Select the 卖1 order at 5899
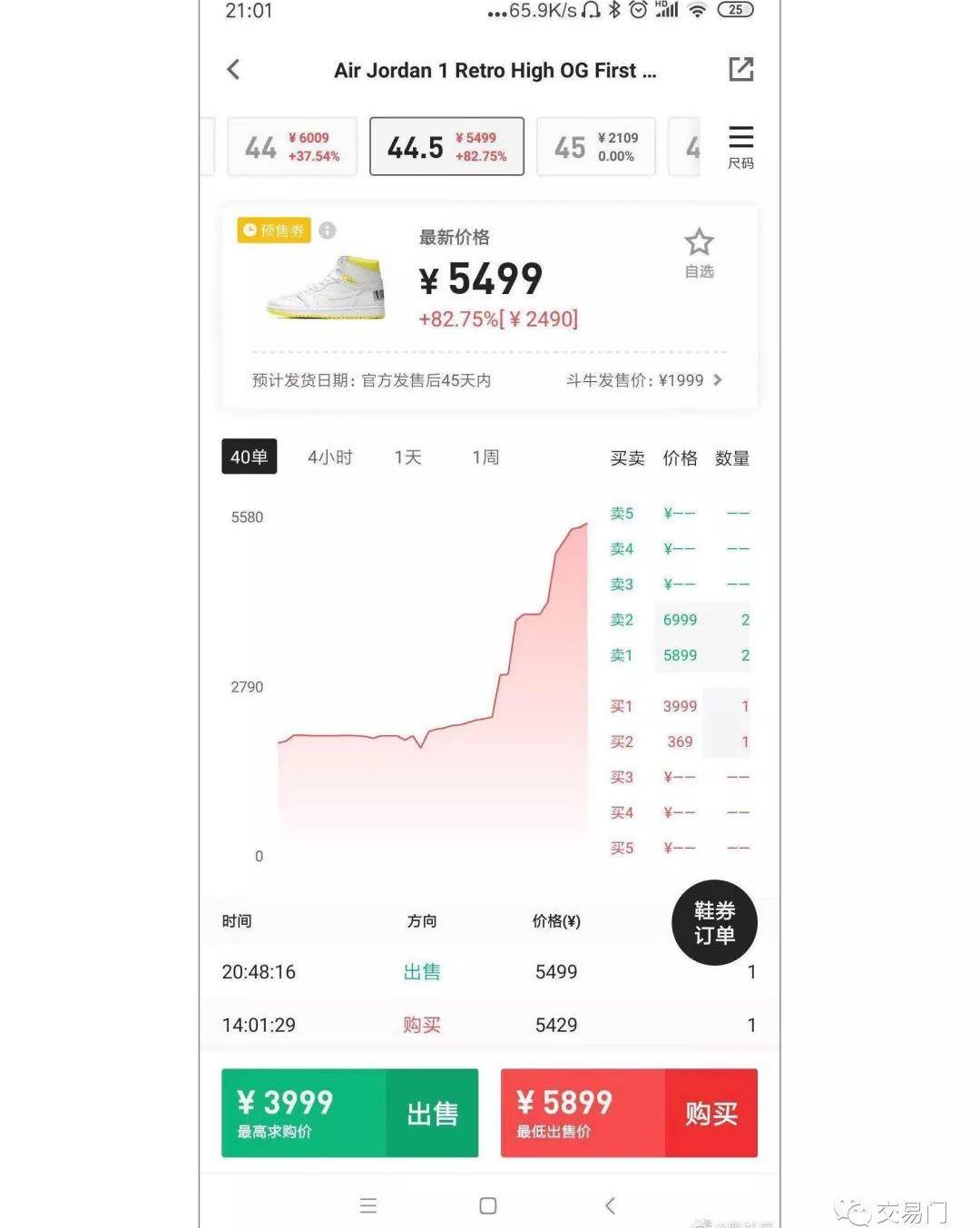 [680, 655]
